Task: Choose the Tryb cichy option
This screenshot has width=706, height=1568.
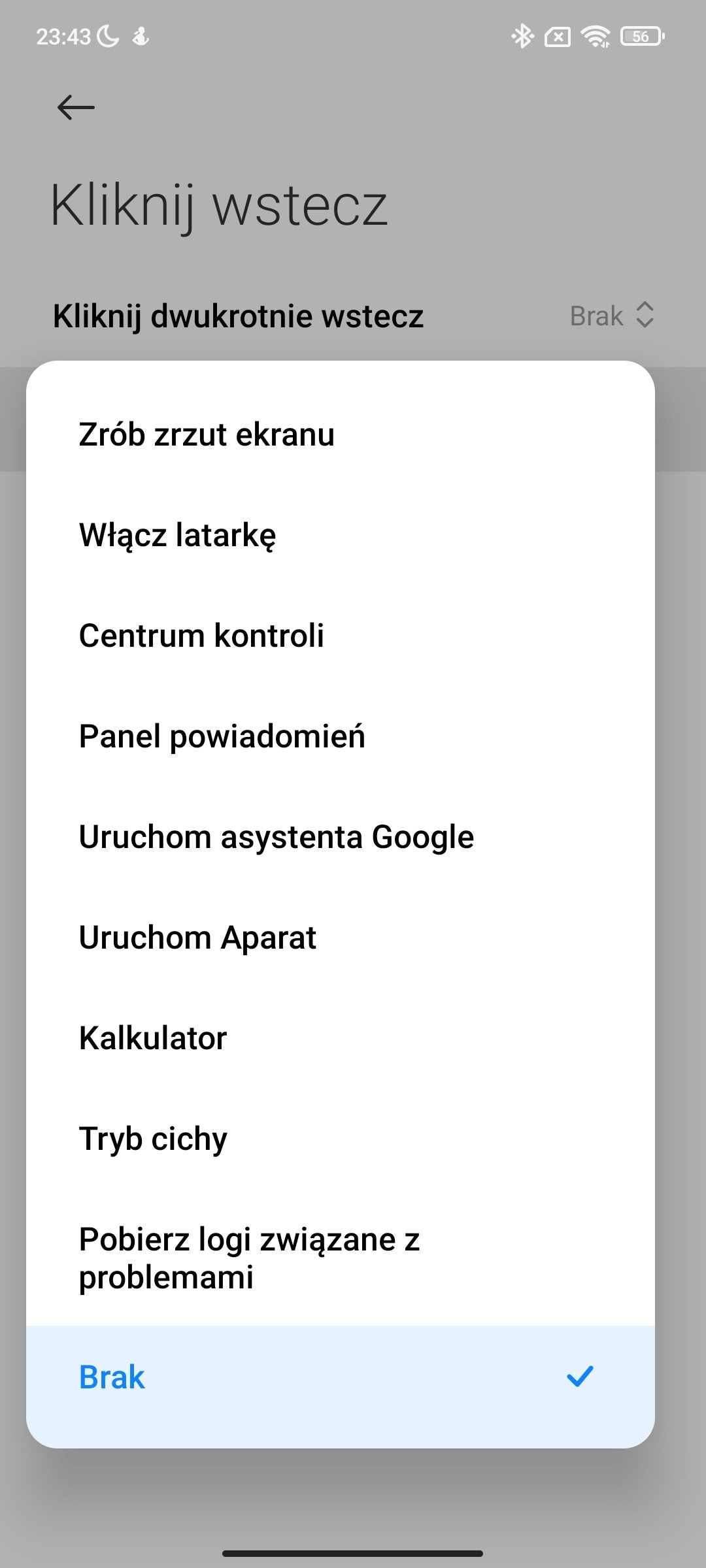Action: coord(340,1139)
